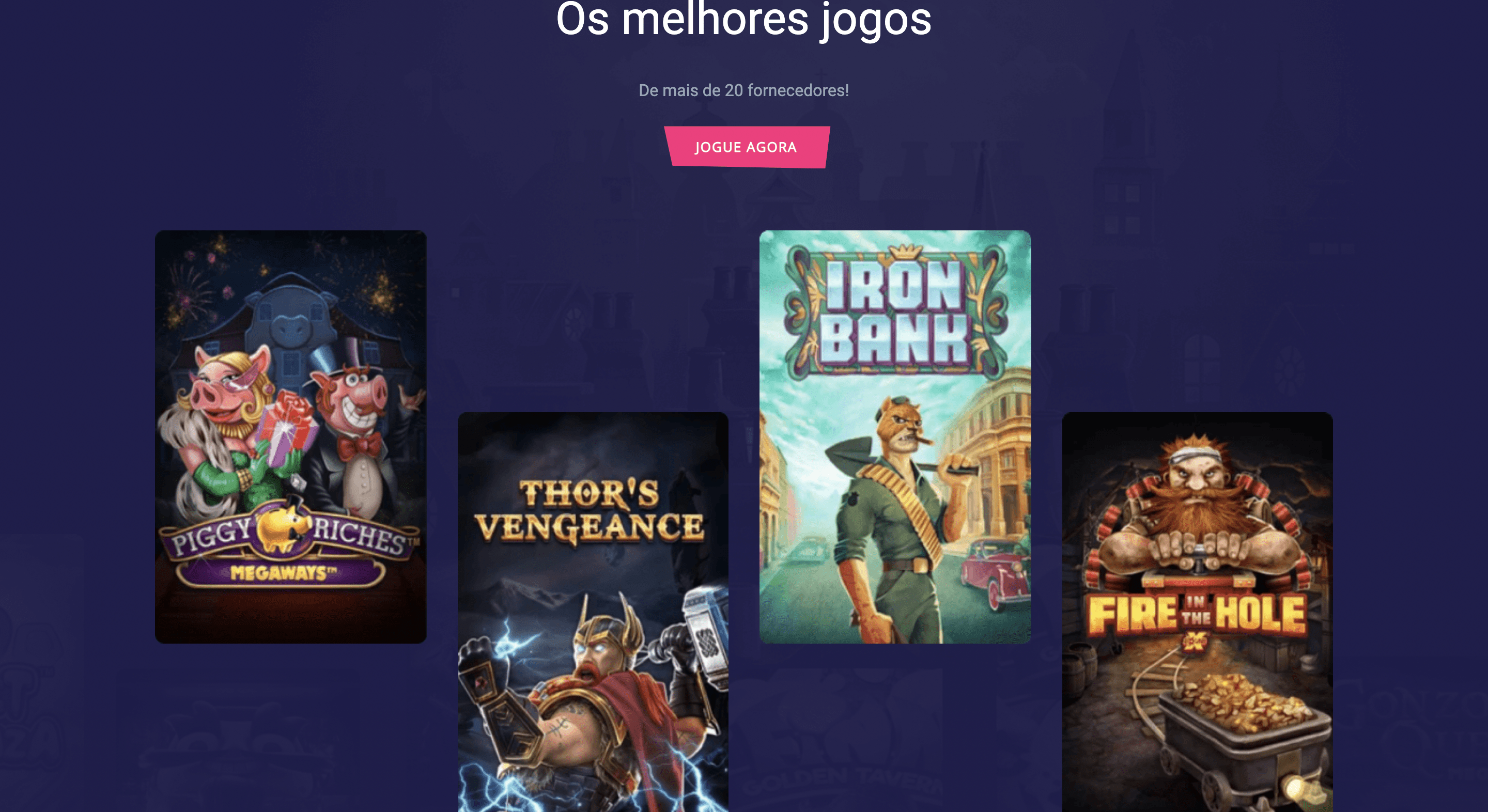Tap the JOGUE AGORA button
Viewport: 1488px width, 812px height.
746,147
